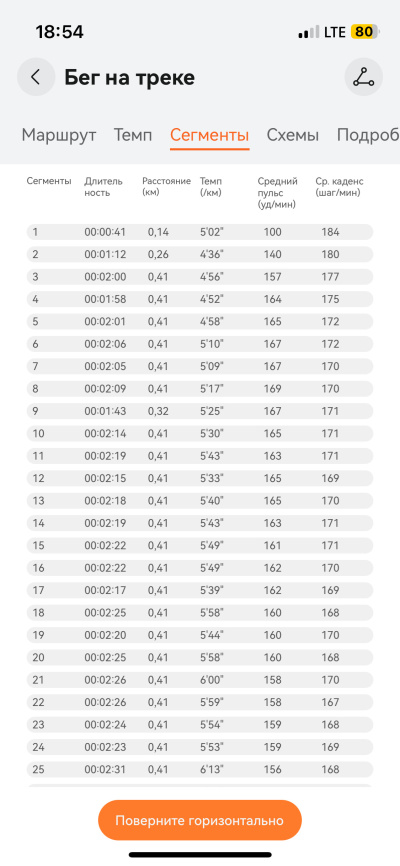Open the Схемы tab

(293, 135)
